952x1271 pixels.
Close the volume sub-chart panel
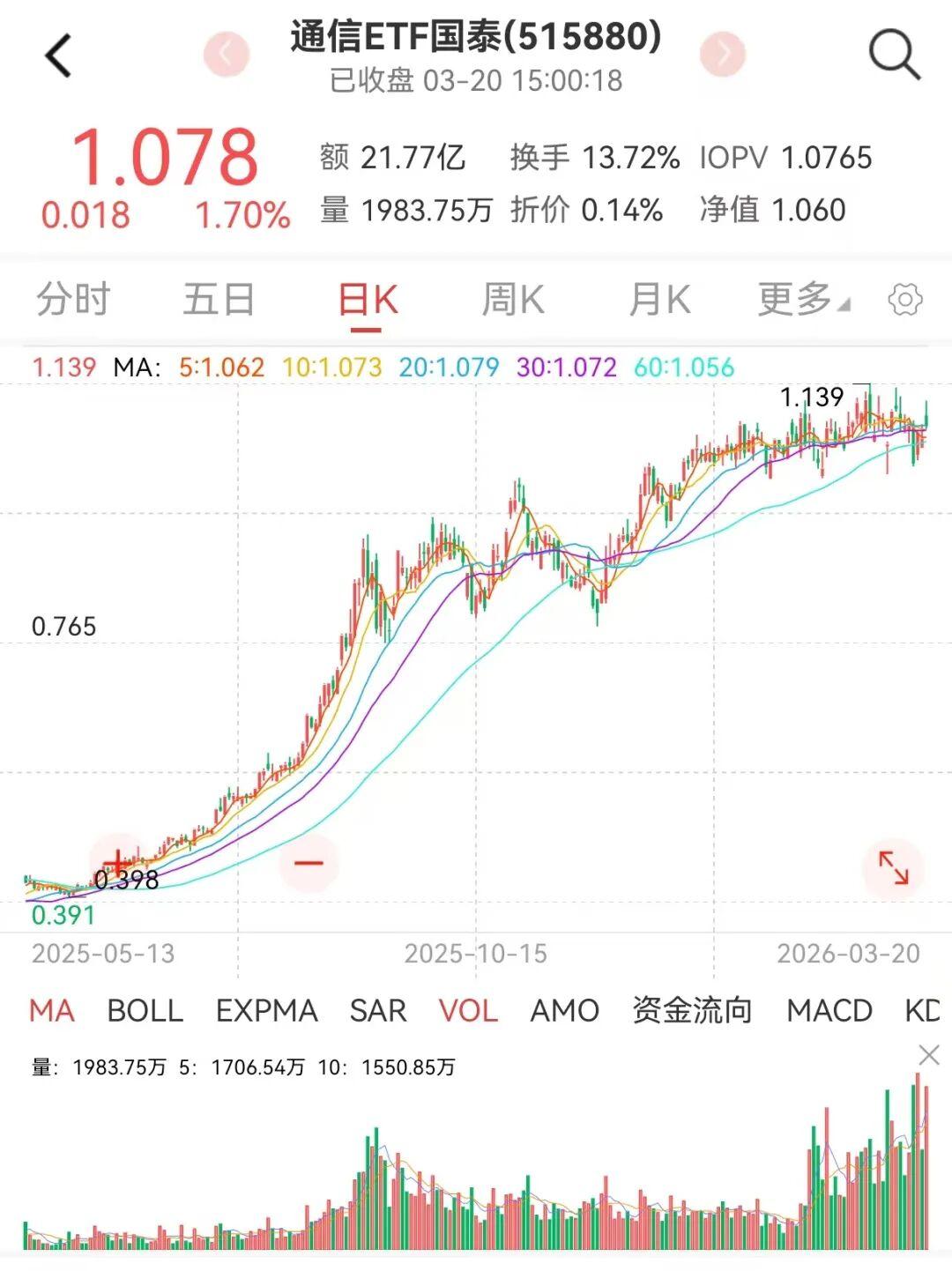929,1054
